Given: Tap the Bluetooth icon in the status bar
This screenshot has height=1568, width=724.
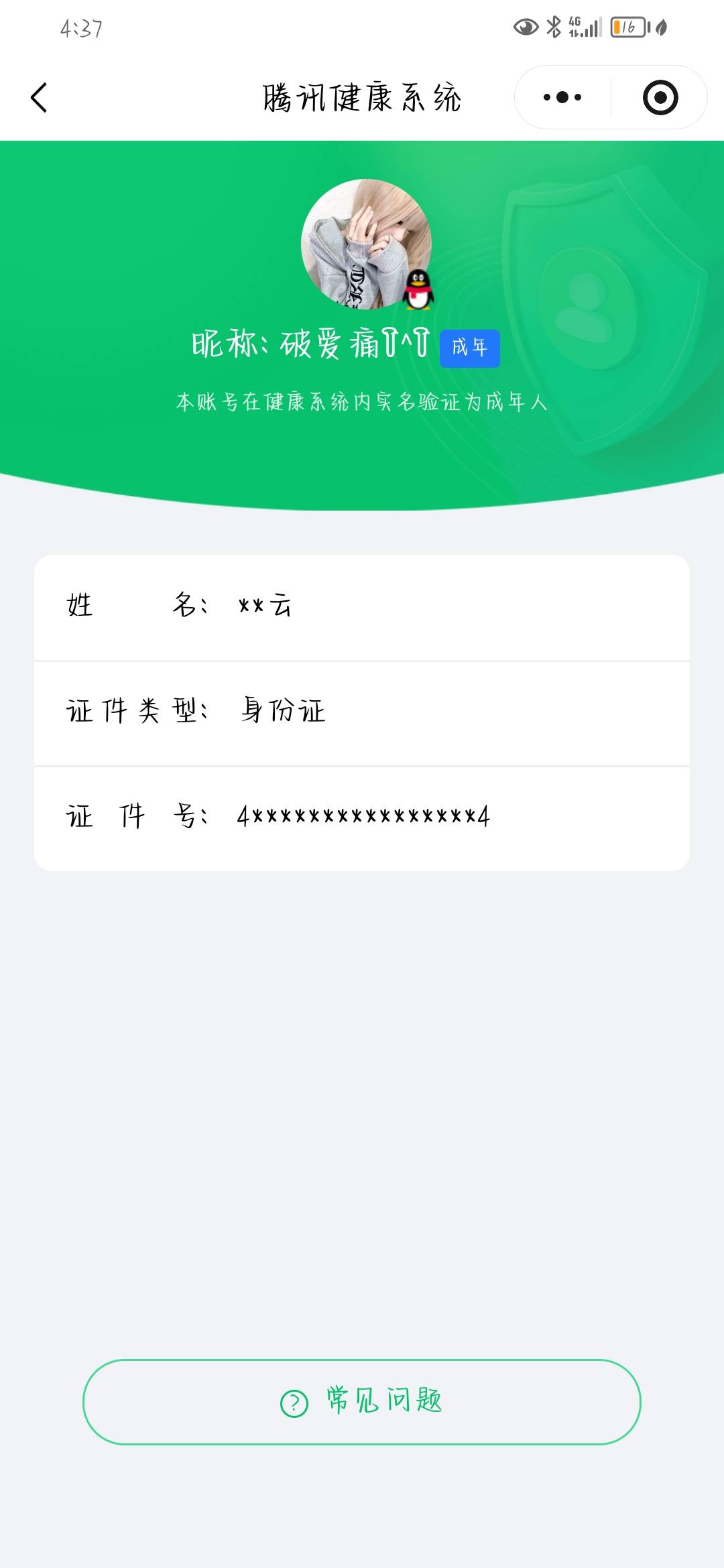Looking at the screenshot, I should pos(554,27).
